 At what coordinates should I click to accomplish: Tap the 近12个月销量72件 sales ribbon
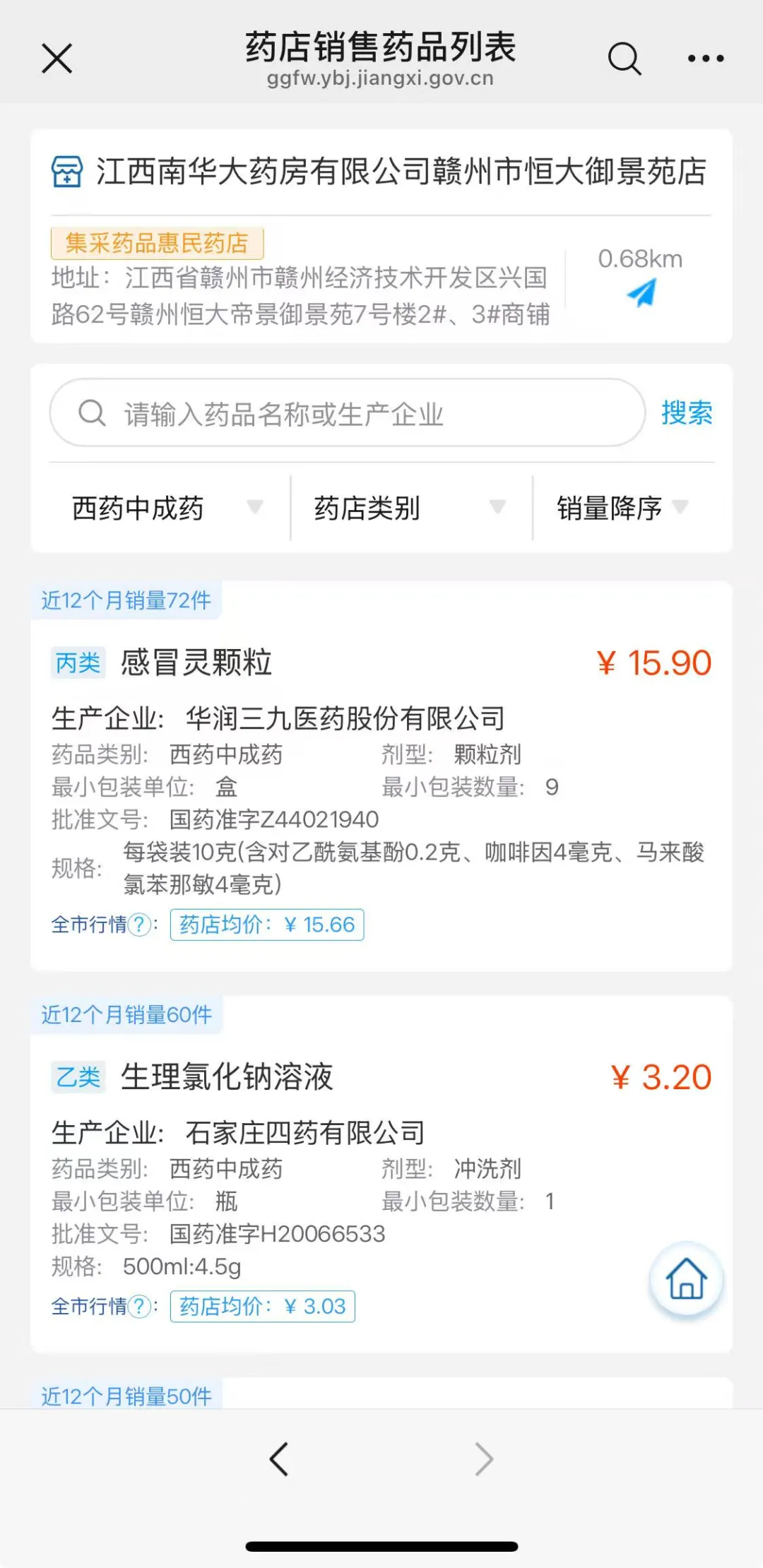125,600
